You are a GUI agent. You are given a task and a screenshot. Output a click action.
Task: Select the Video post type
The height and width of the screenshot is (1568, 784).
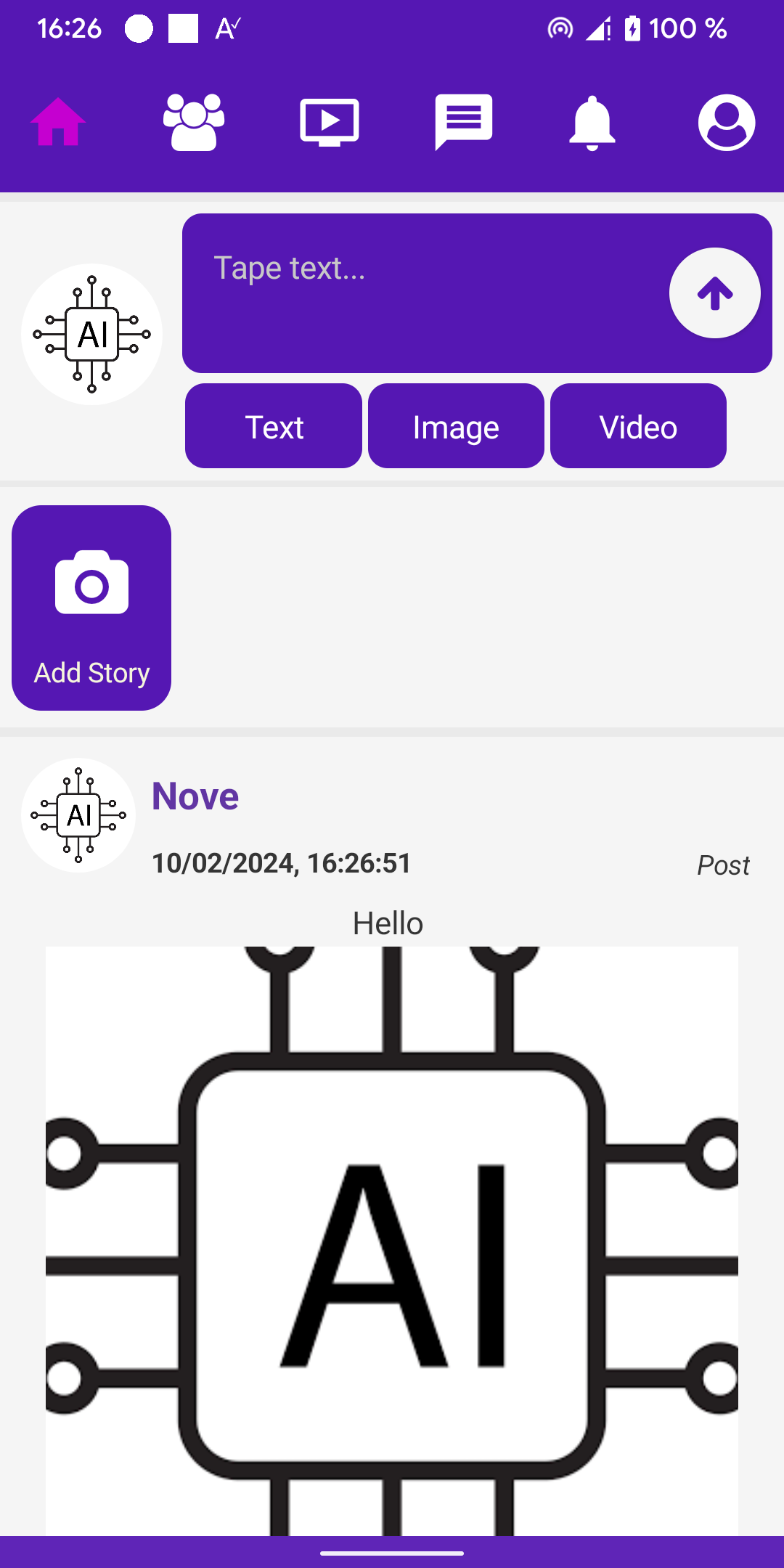click(638, 427)
